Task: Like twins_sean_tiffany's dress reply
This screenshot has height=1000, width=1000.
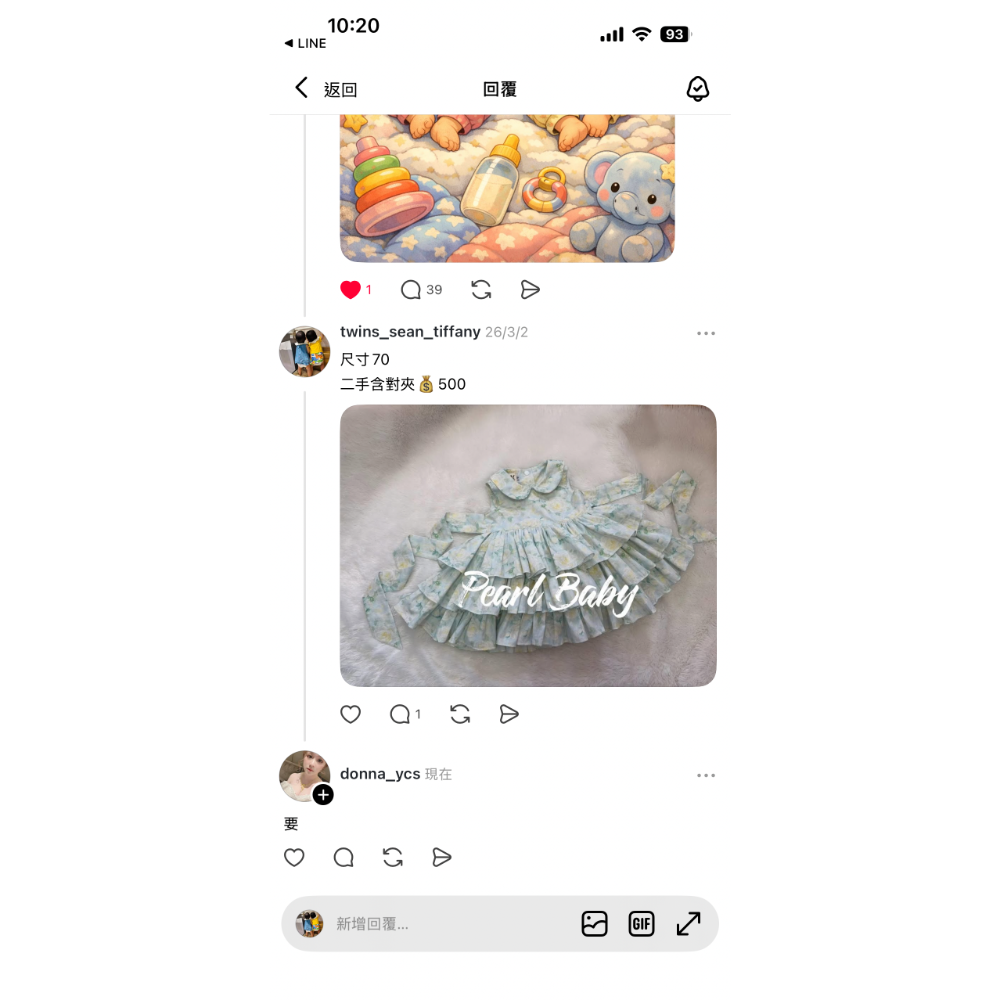Action: coord(350,714)
